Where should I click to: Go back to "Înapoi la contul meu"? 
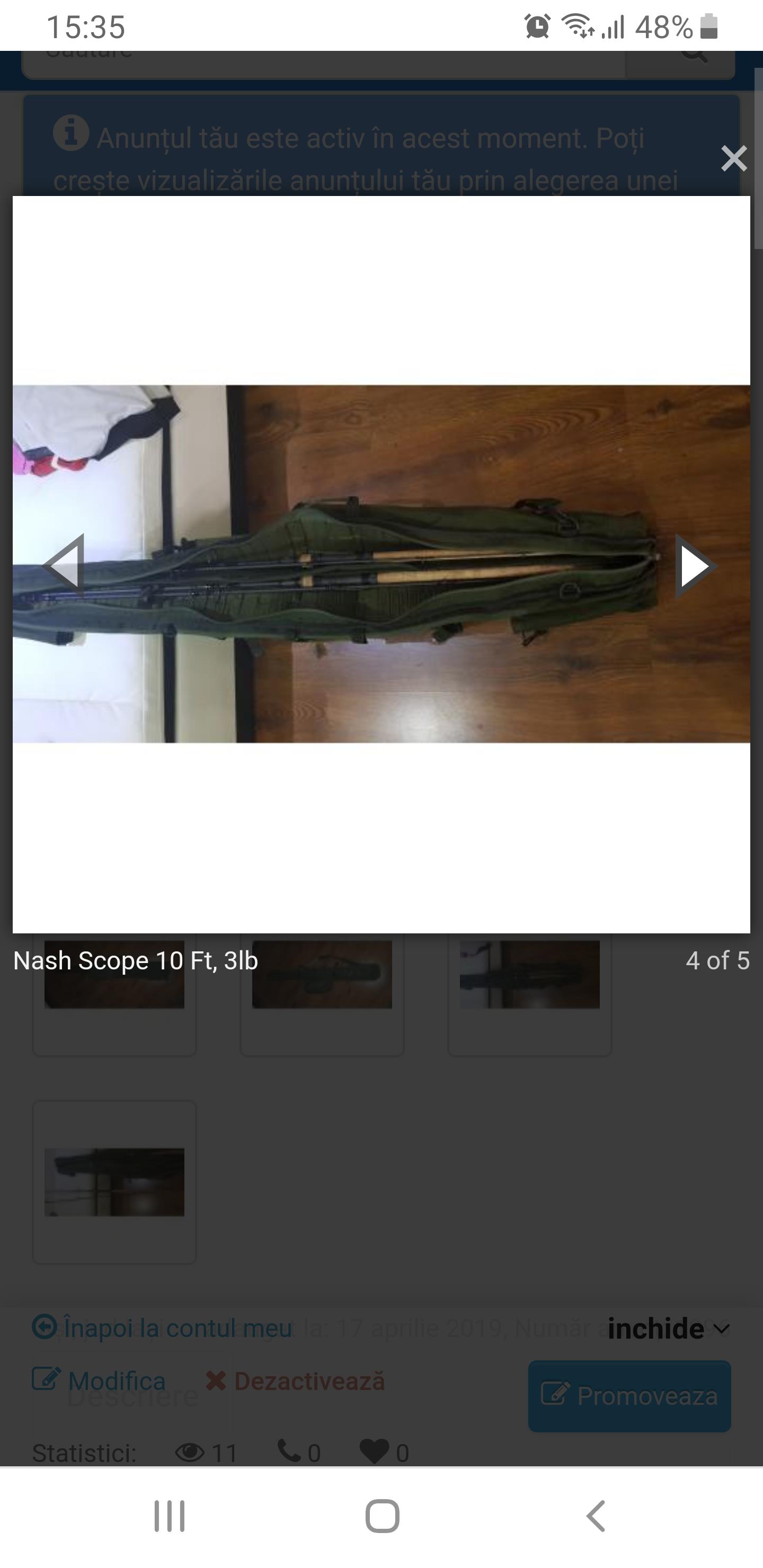point(163,1328)
